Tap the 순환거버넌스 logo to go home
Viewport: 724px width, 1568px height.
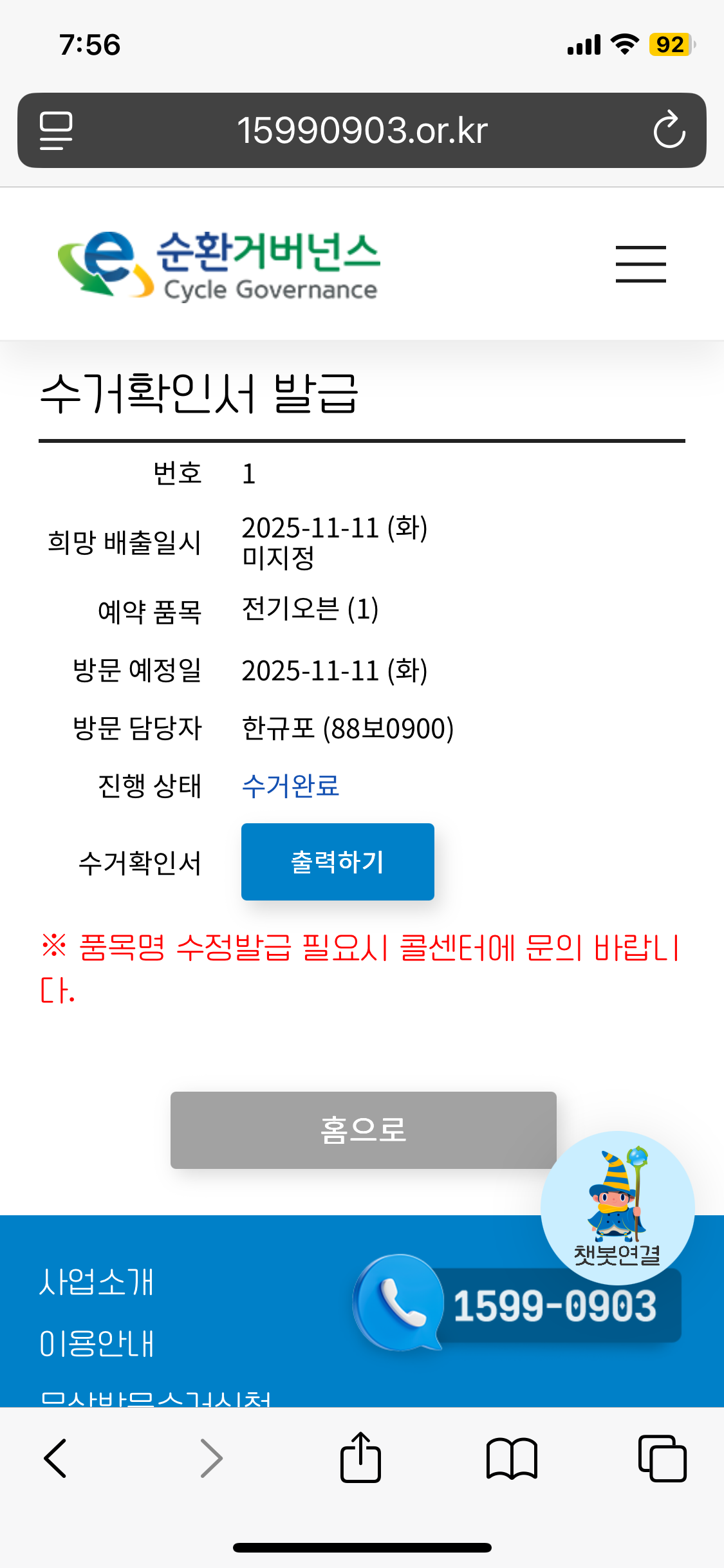coord(218,266)
